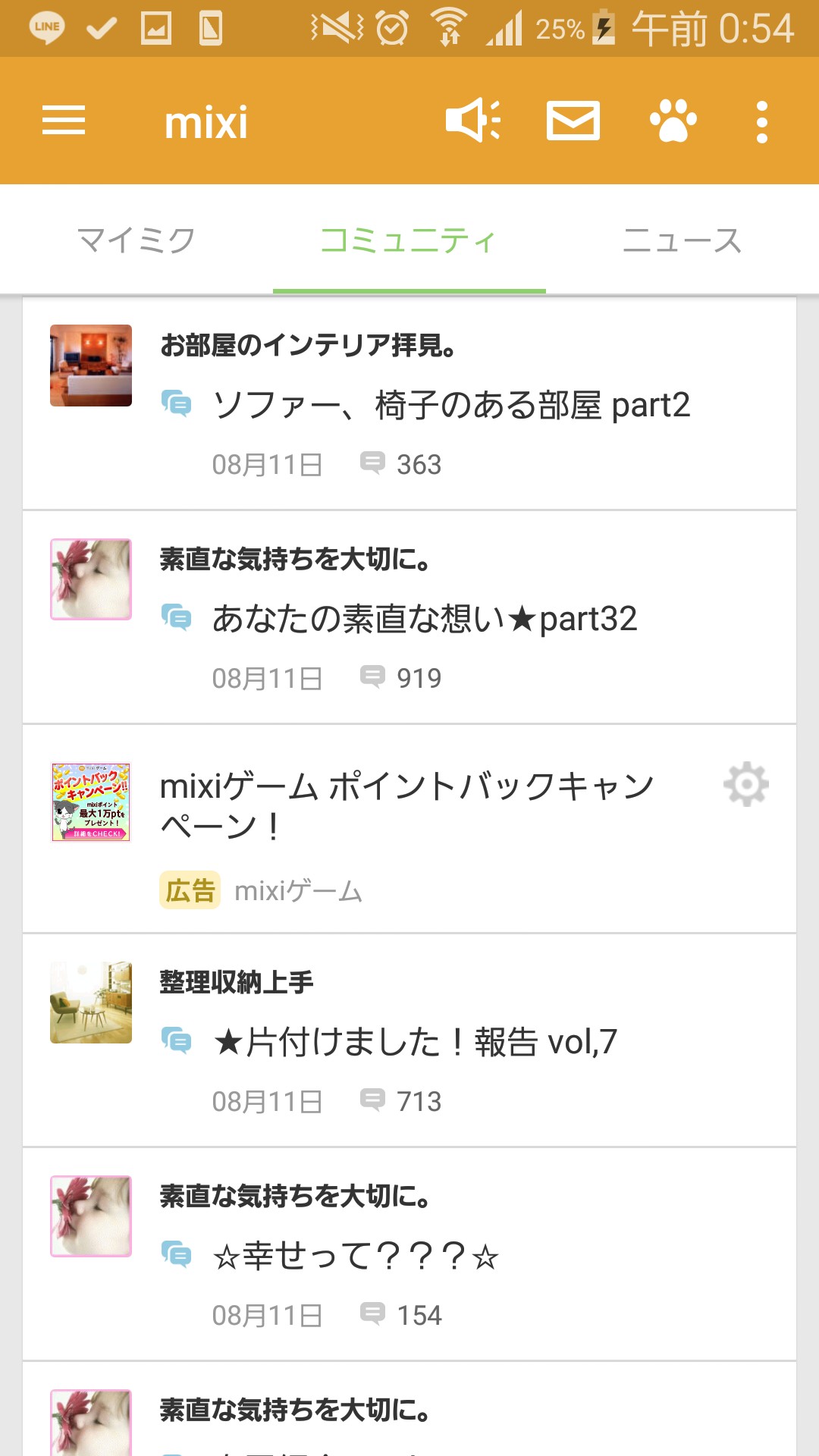Switch to the マイミク tab
The image size is (819, 1456).
point(136,240)
